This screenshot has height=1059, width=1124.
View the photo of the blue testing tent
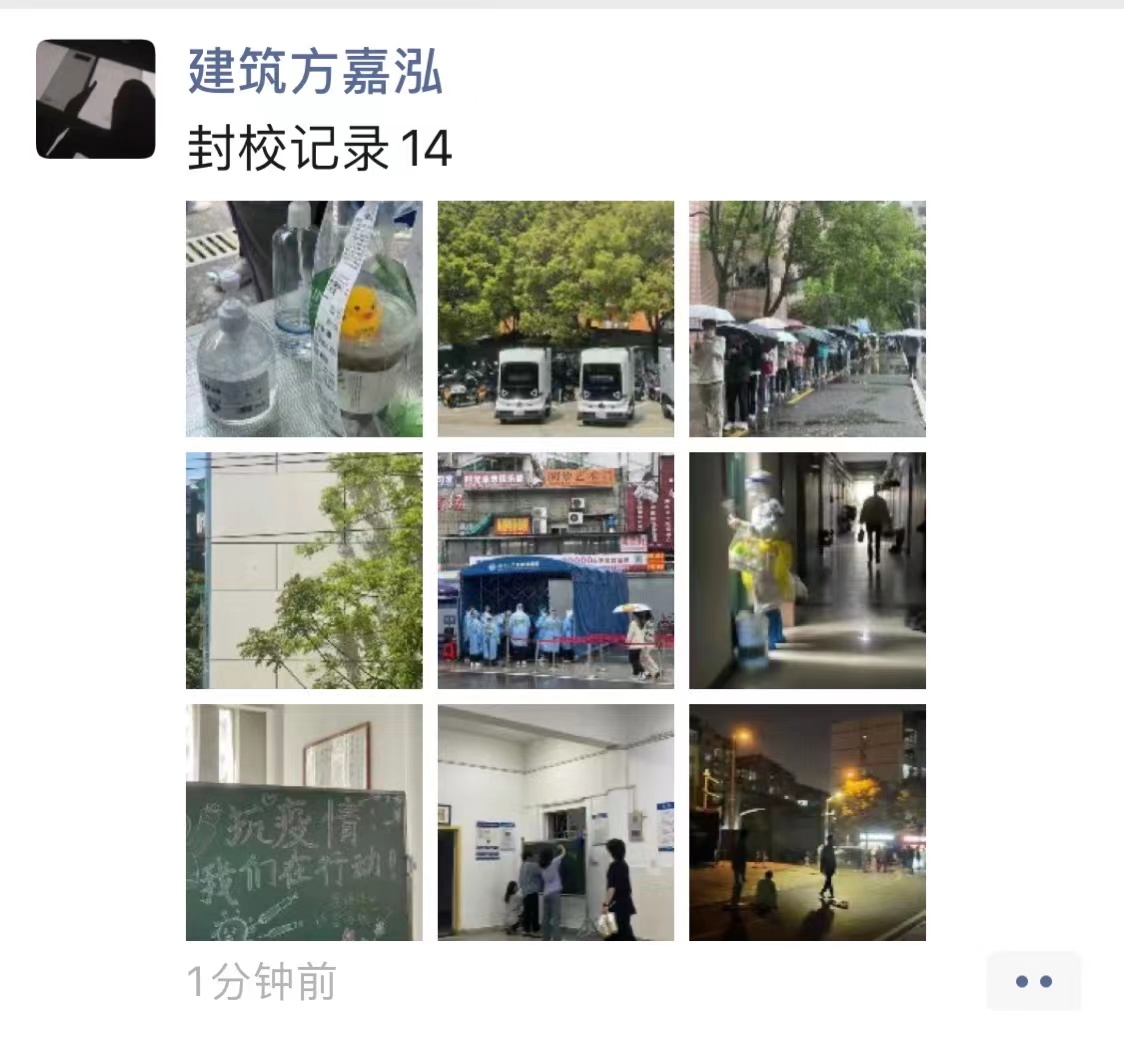point(556,570)
